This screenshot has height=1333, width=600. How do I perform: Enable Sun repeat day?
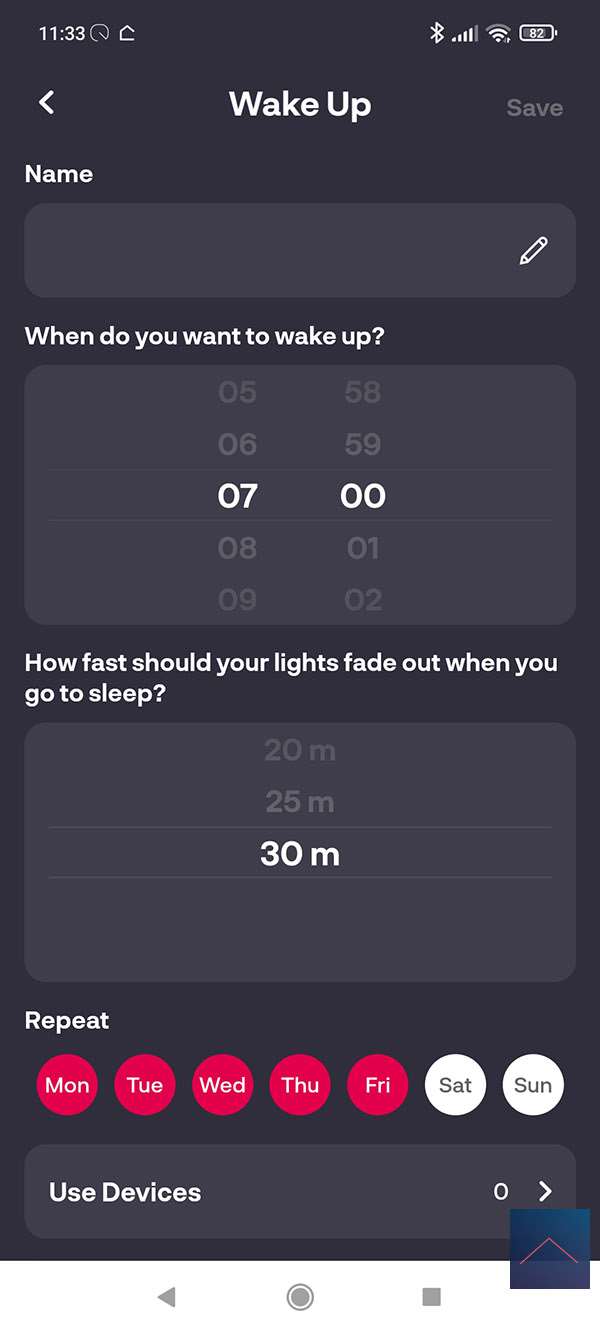[x=533, y=1085]
